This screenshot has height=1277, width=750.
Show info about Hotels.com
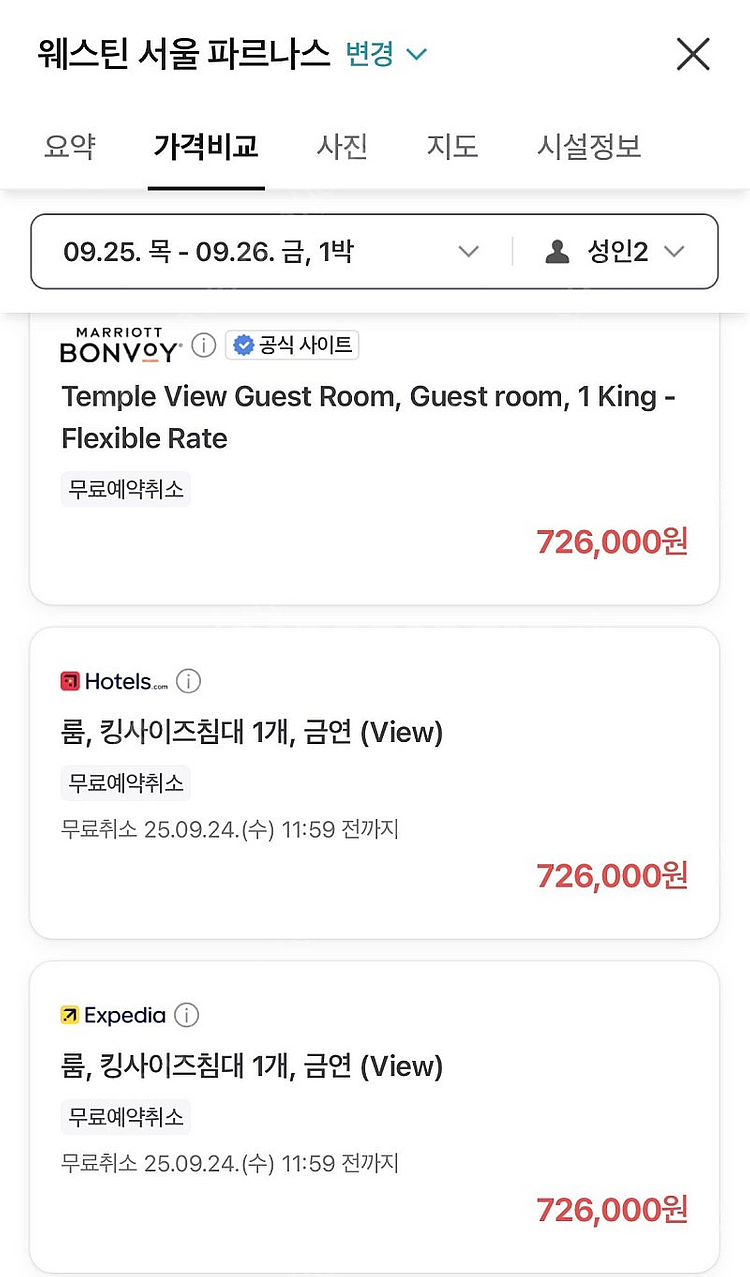[x=189, y=682]
